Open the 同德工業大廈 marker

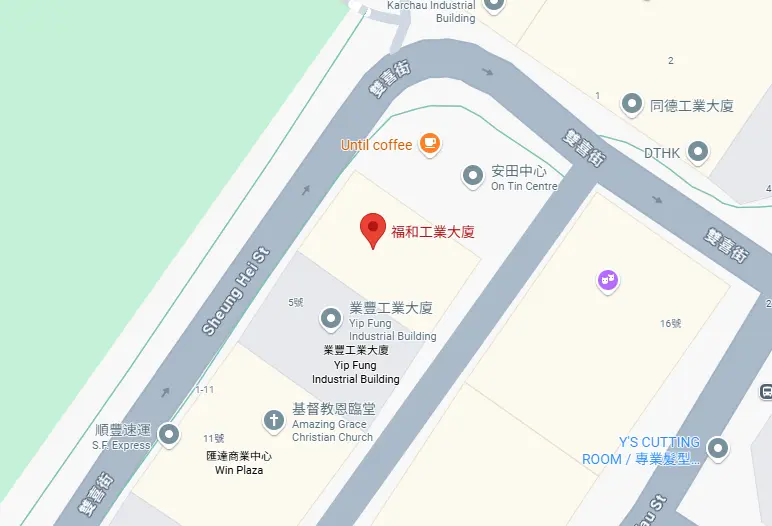[632, 104]
